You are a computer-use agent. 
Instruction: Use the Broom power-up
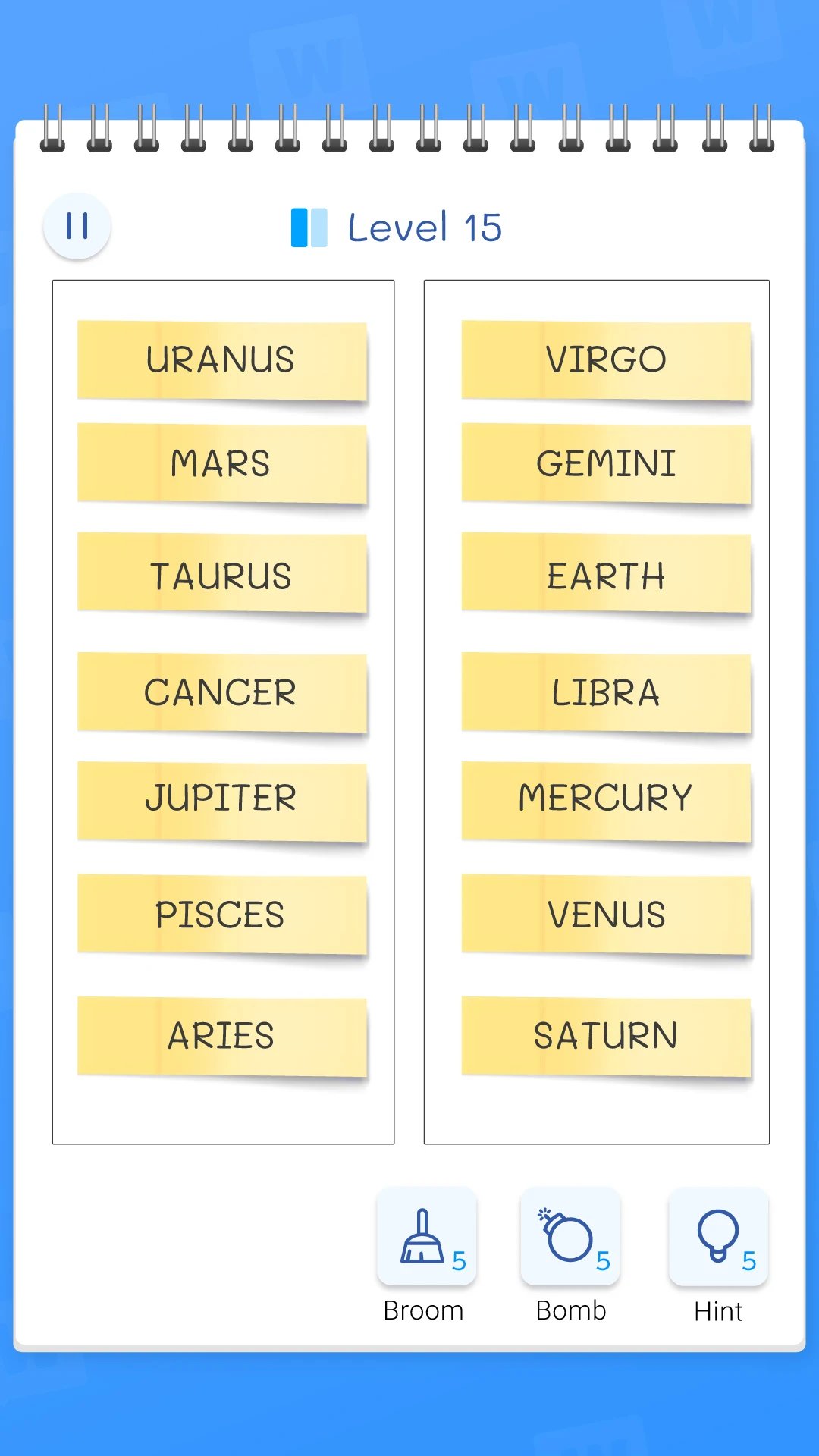[427, 1236]
